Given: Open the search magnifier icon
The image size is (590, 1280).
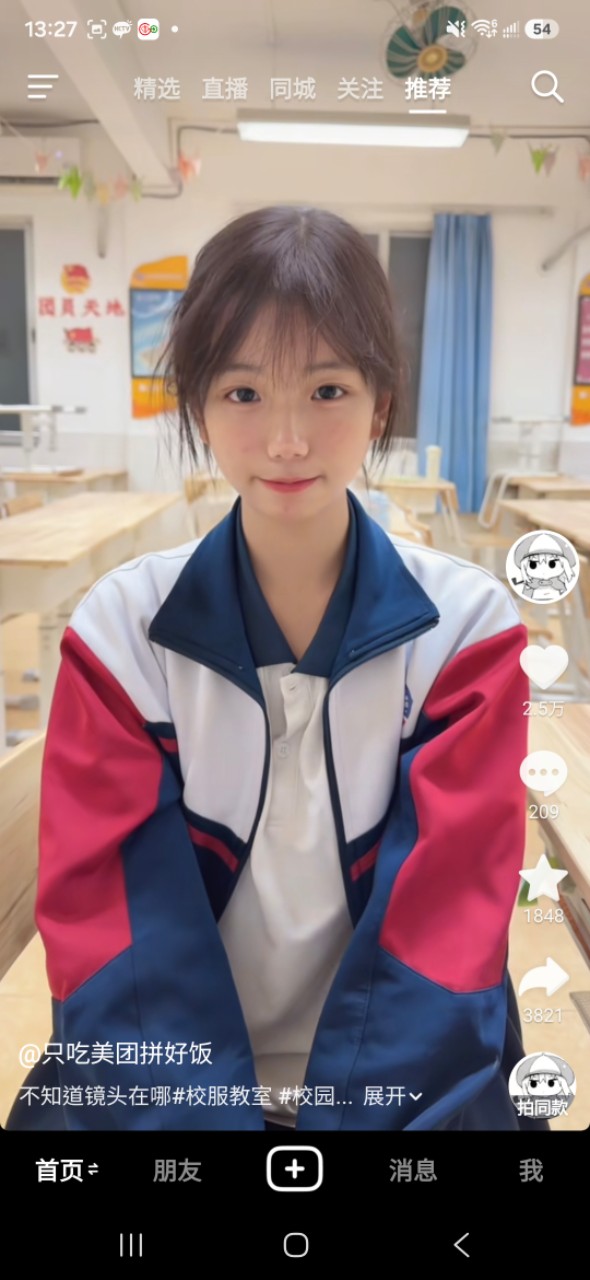Looking at the screenshot, I should (547, 87).
